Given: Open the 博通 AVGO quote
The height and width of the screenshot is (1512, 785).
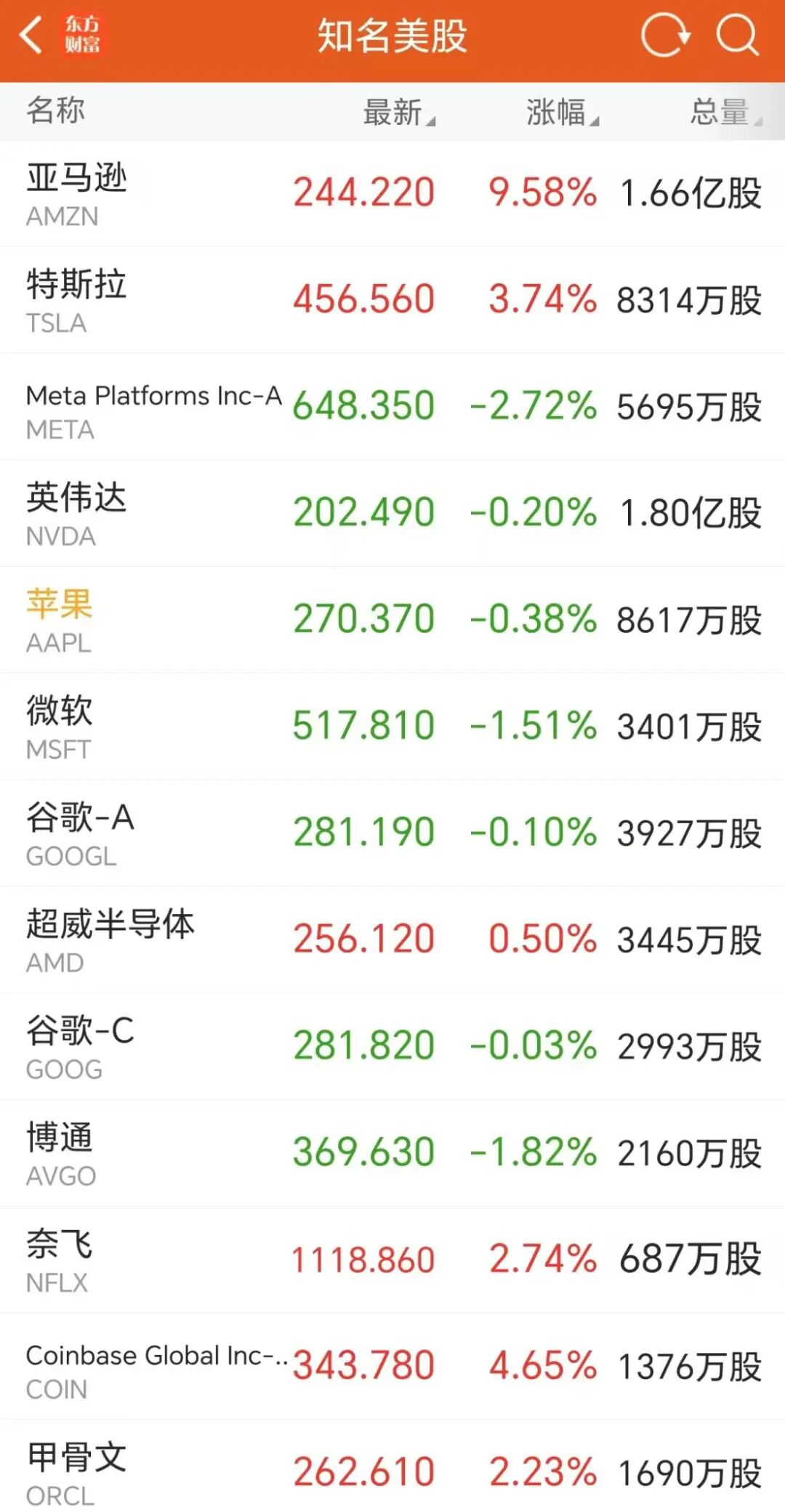Looking at the screenshot, I should 392,1152.
